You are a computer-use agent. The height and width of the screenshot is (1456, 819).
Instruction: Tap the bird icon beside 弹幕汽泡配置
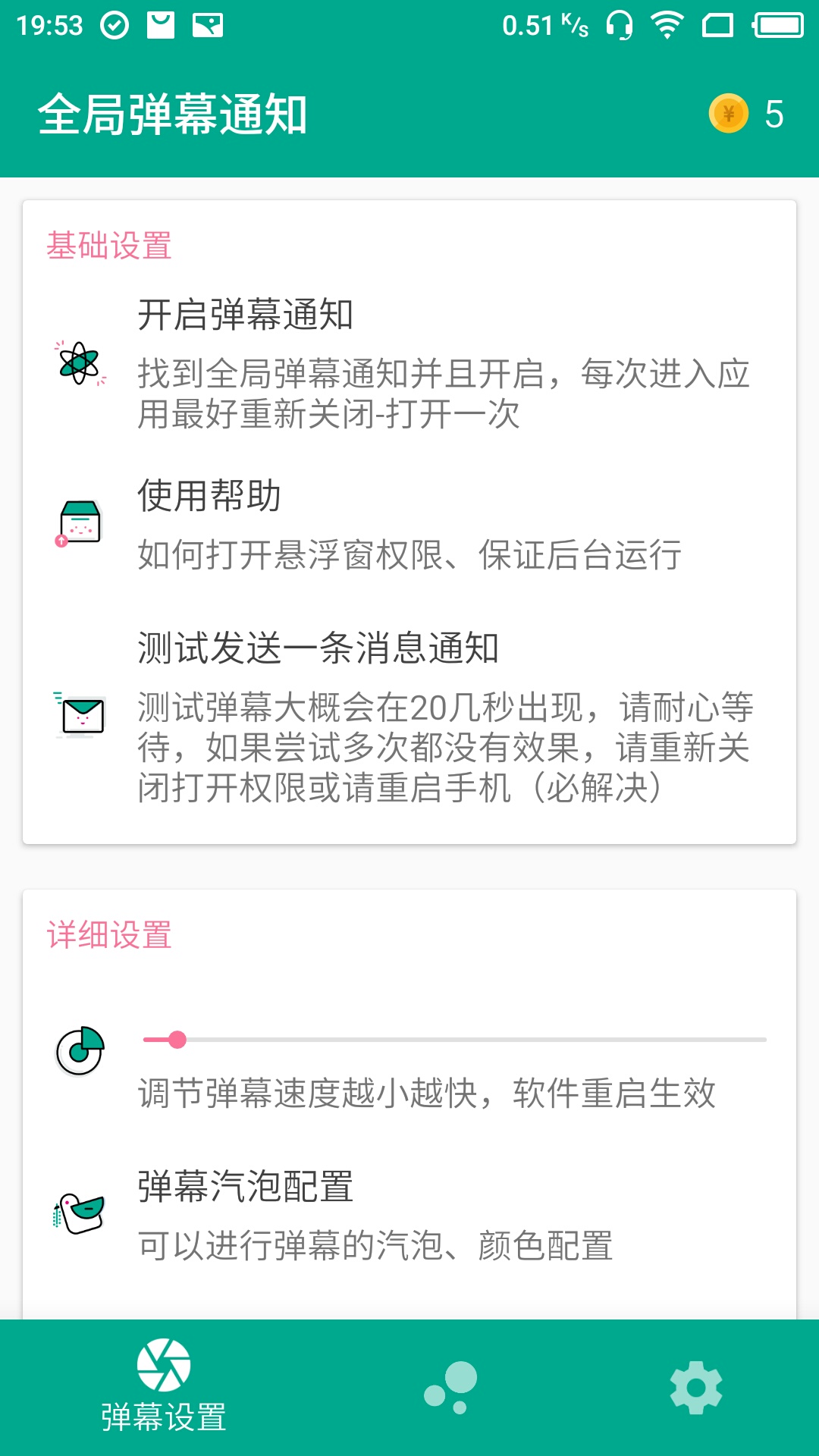(76, 1209)
